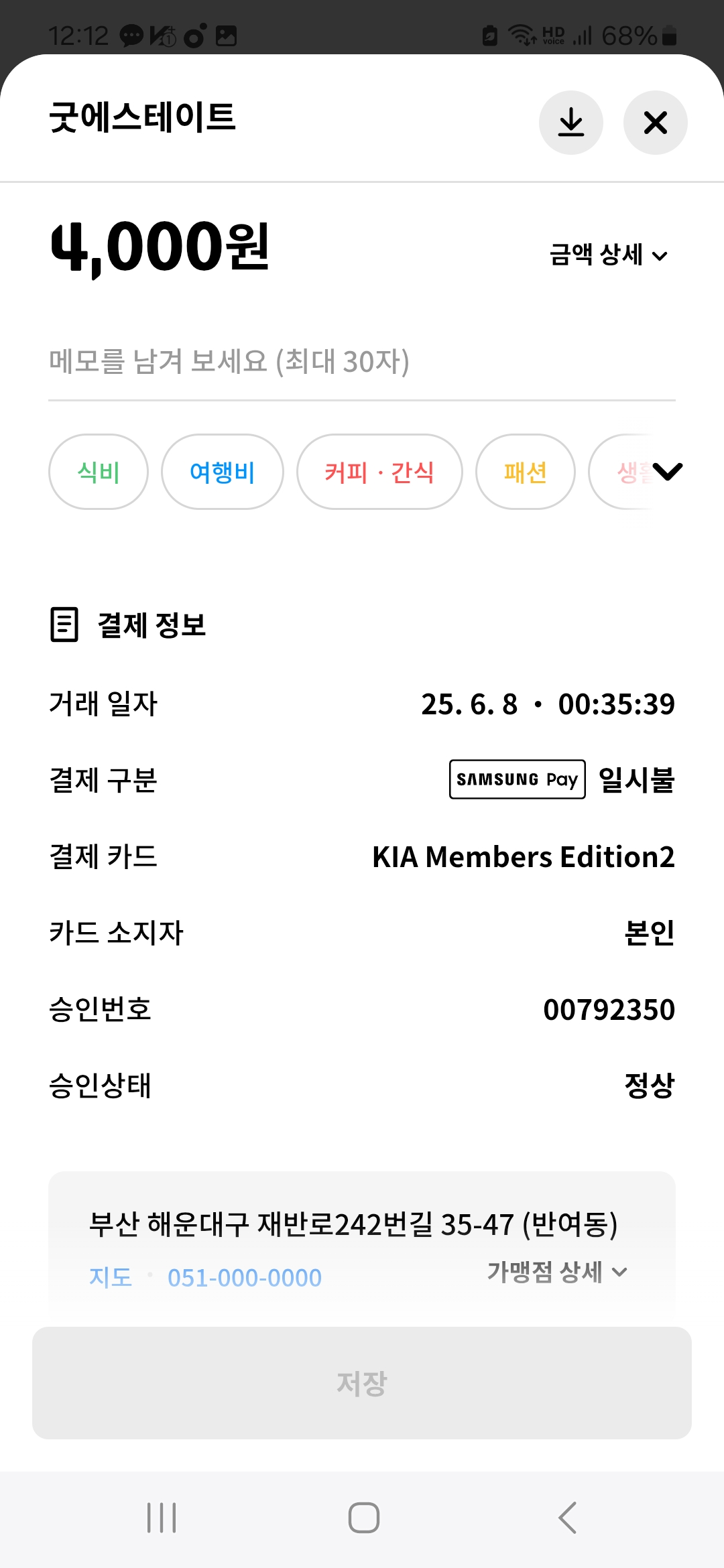
Task: Tap the 저장 save button
Action: (362, 1383)
